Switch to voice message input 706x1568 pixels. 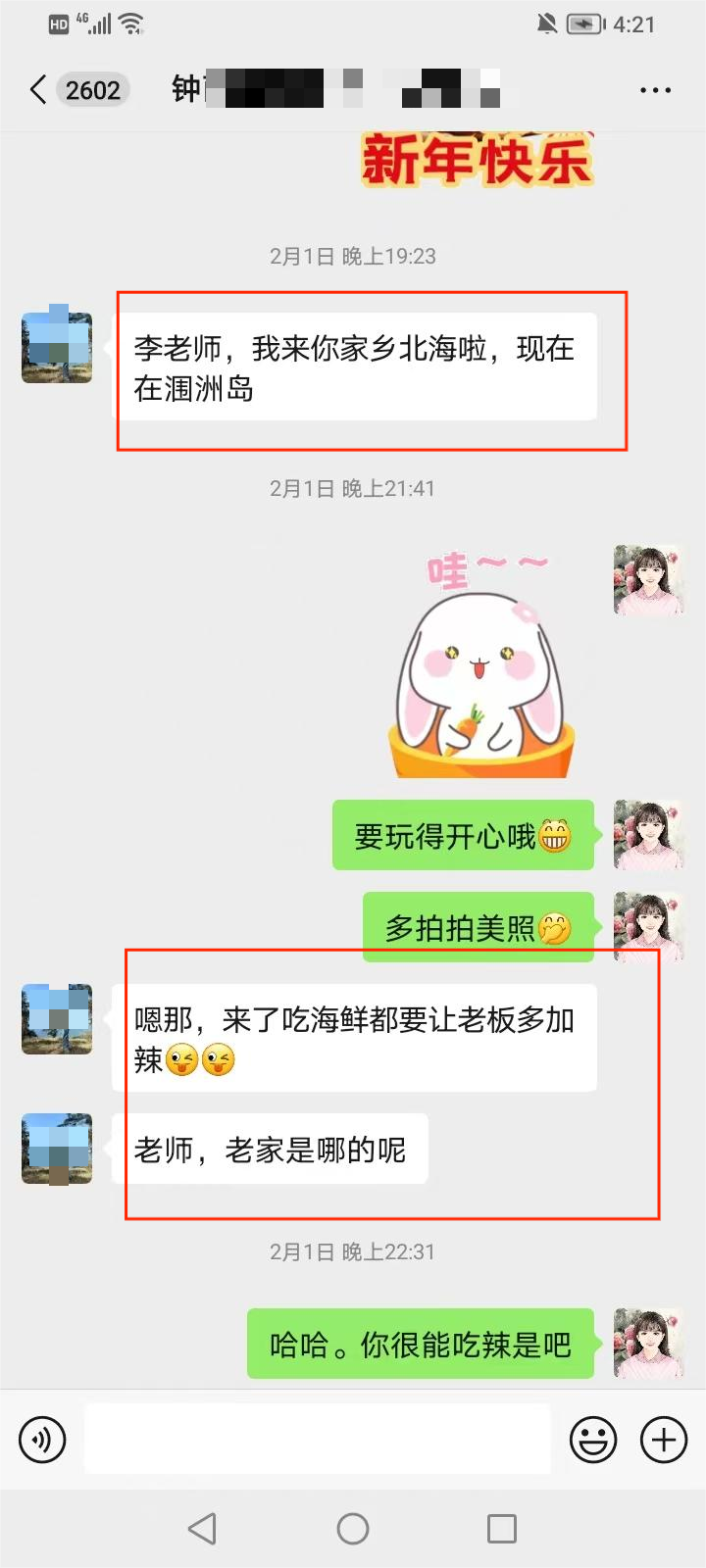(42, 1440)
